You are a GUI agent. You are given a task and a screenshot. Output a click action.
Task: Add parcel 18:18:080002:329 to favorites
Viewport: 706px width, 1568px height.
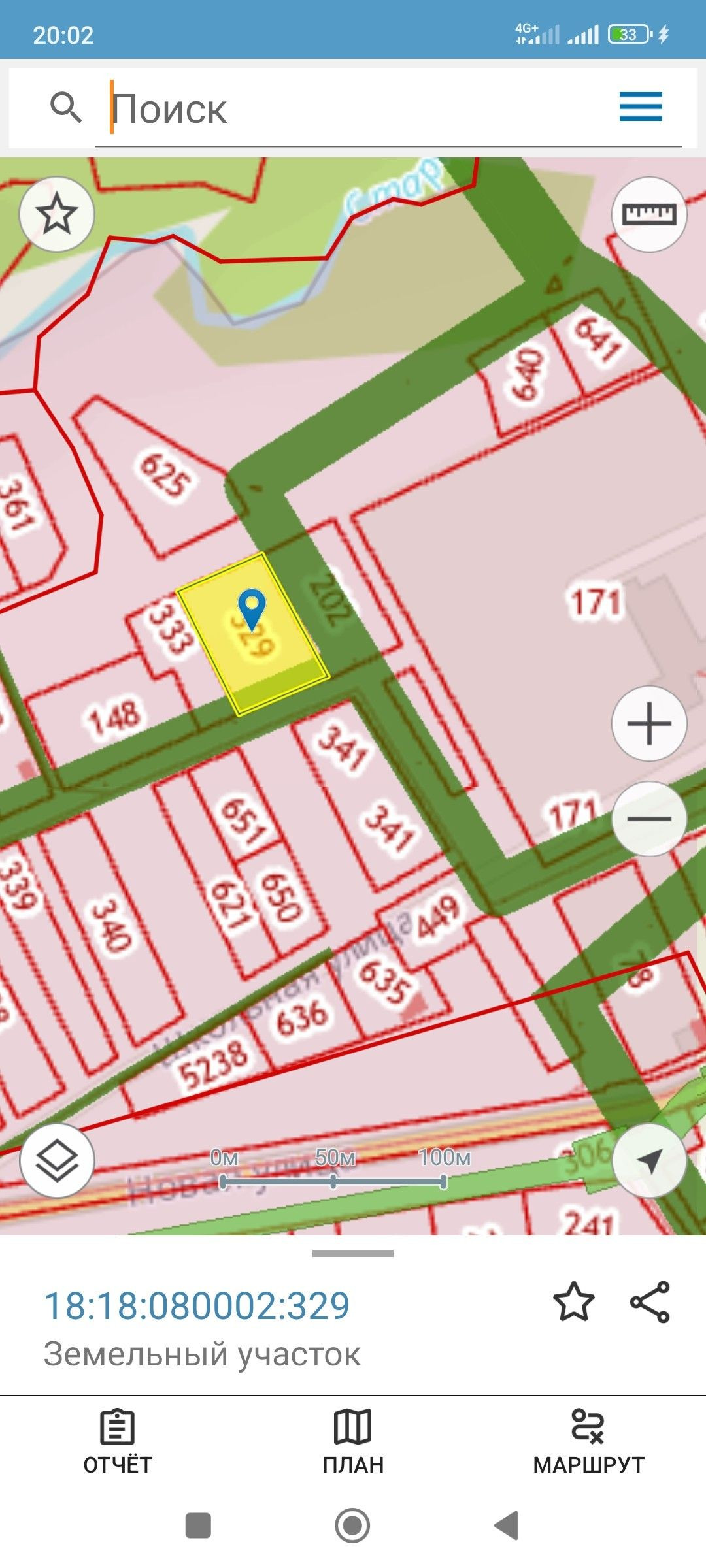click(573, 1302)
